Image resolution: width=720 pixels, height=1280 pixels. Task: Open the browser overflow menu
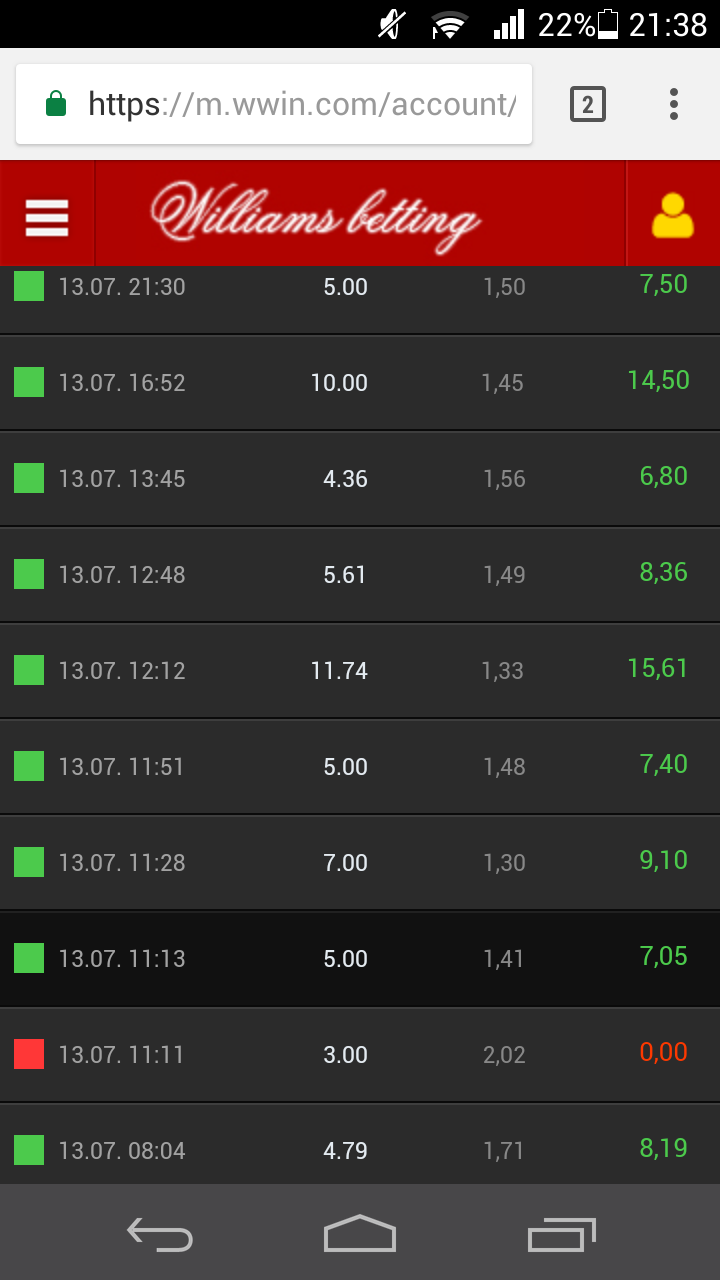click(674, 104)
